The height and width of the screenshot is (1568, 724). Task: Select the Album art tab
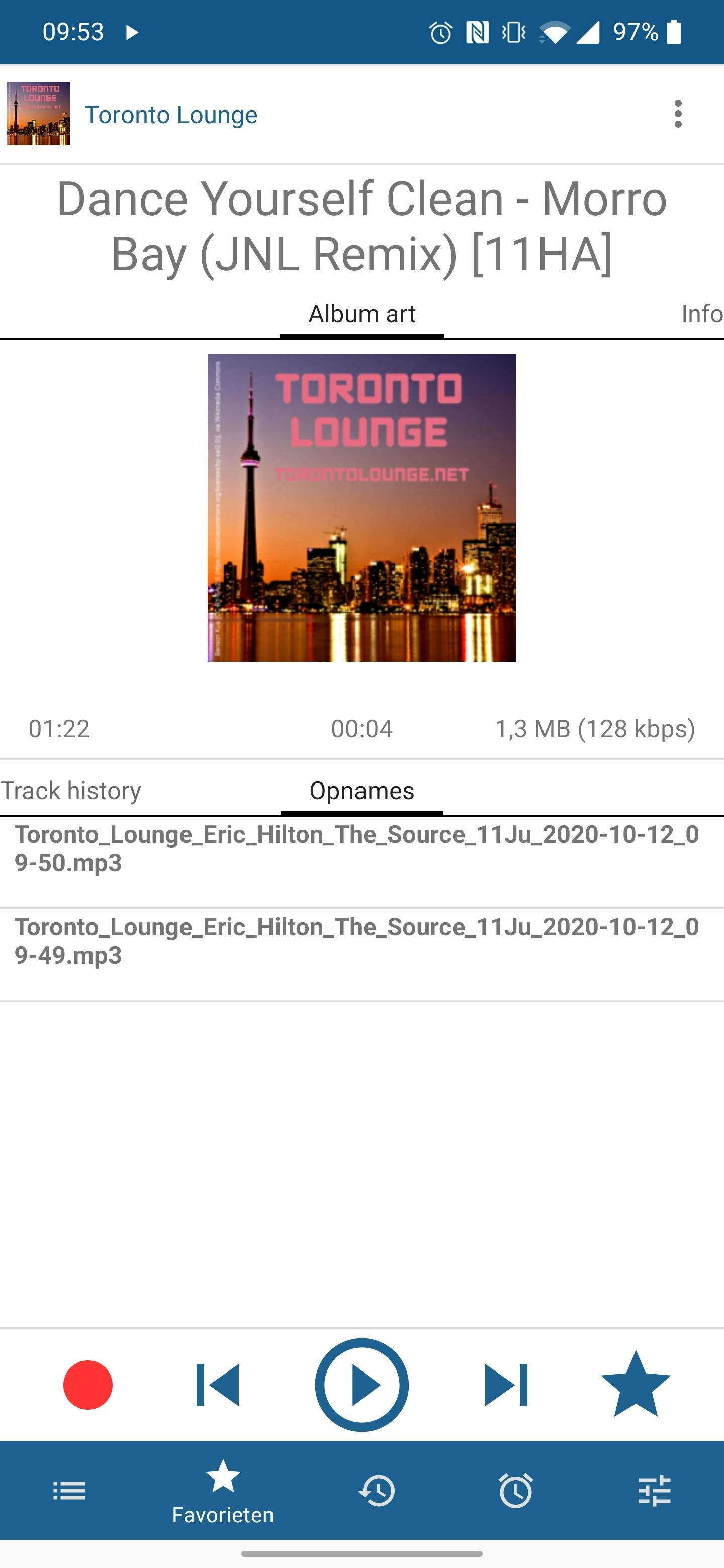click(x=361, y=314)
